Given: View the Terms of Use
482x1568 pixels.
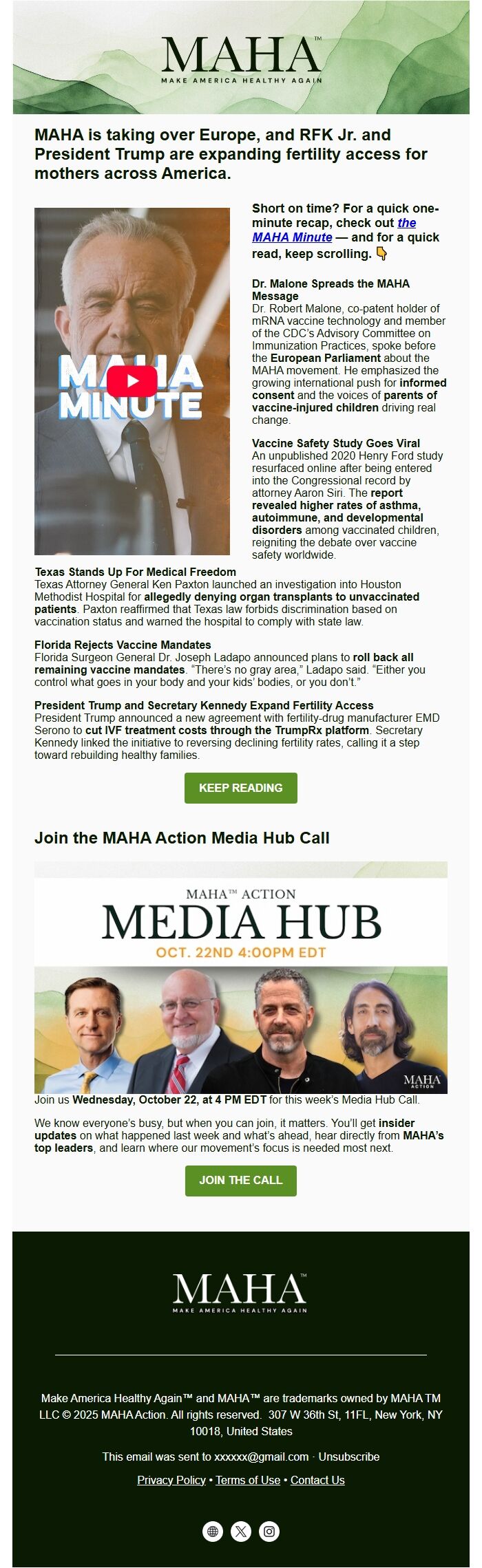Looking at the screenshot, I should pyautogui.click(x=248, y=1480).
